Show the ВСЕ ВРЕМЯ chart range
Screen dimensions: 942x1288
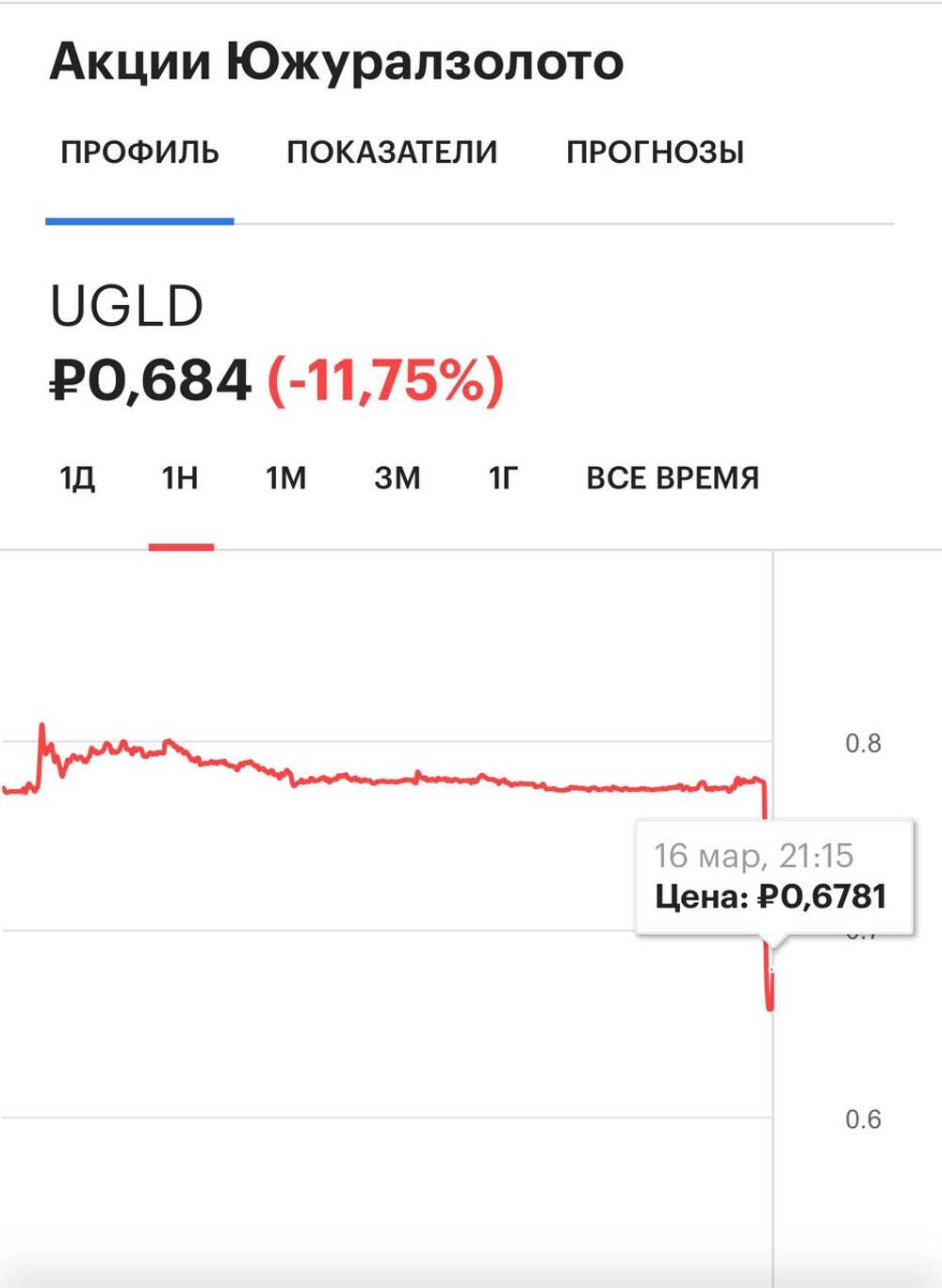tap(672, 478)
